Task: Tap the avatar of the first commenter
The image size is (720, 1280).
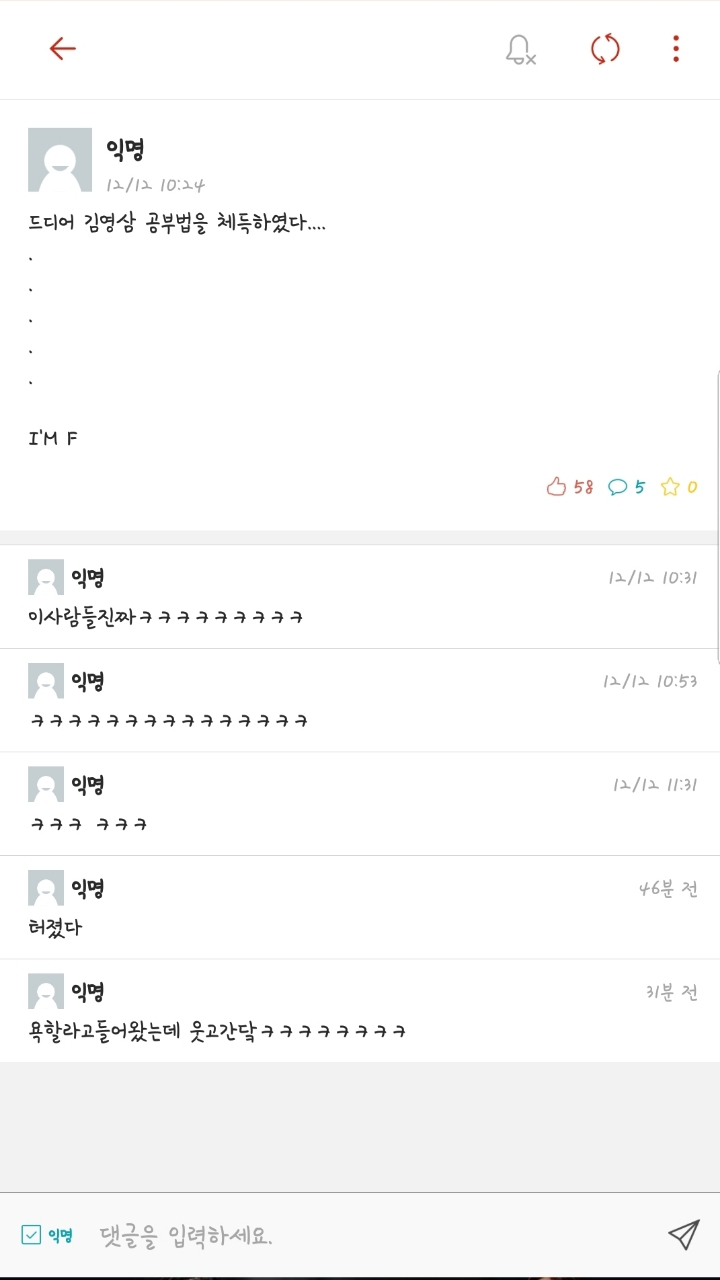Action: pos(44,578)
